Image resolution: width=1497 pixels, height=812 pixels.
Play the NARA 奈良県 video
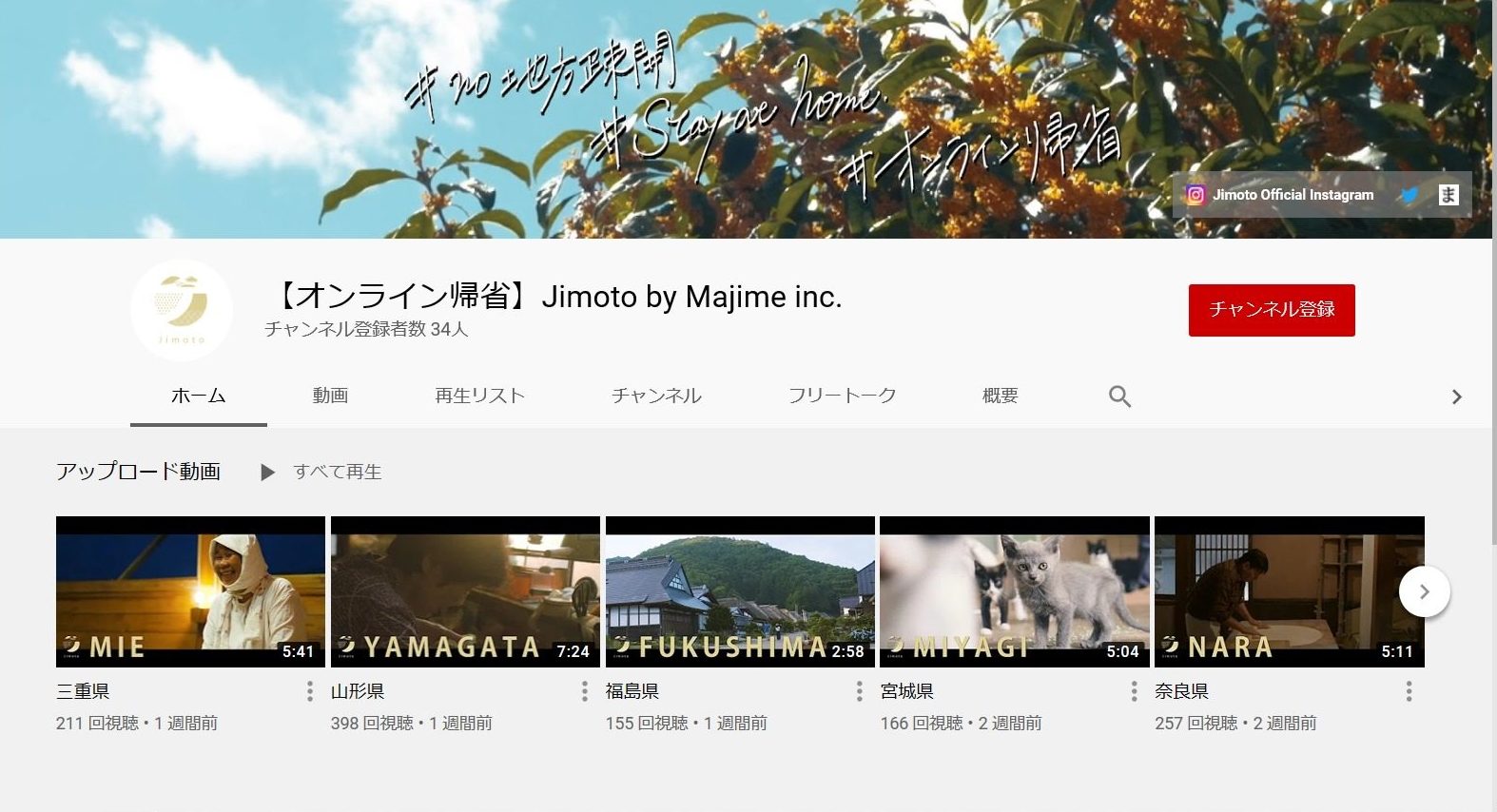(1289, 591)
